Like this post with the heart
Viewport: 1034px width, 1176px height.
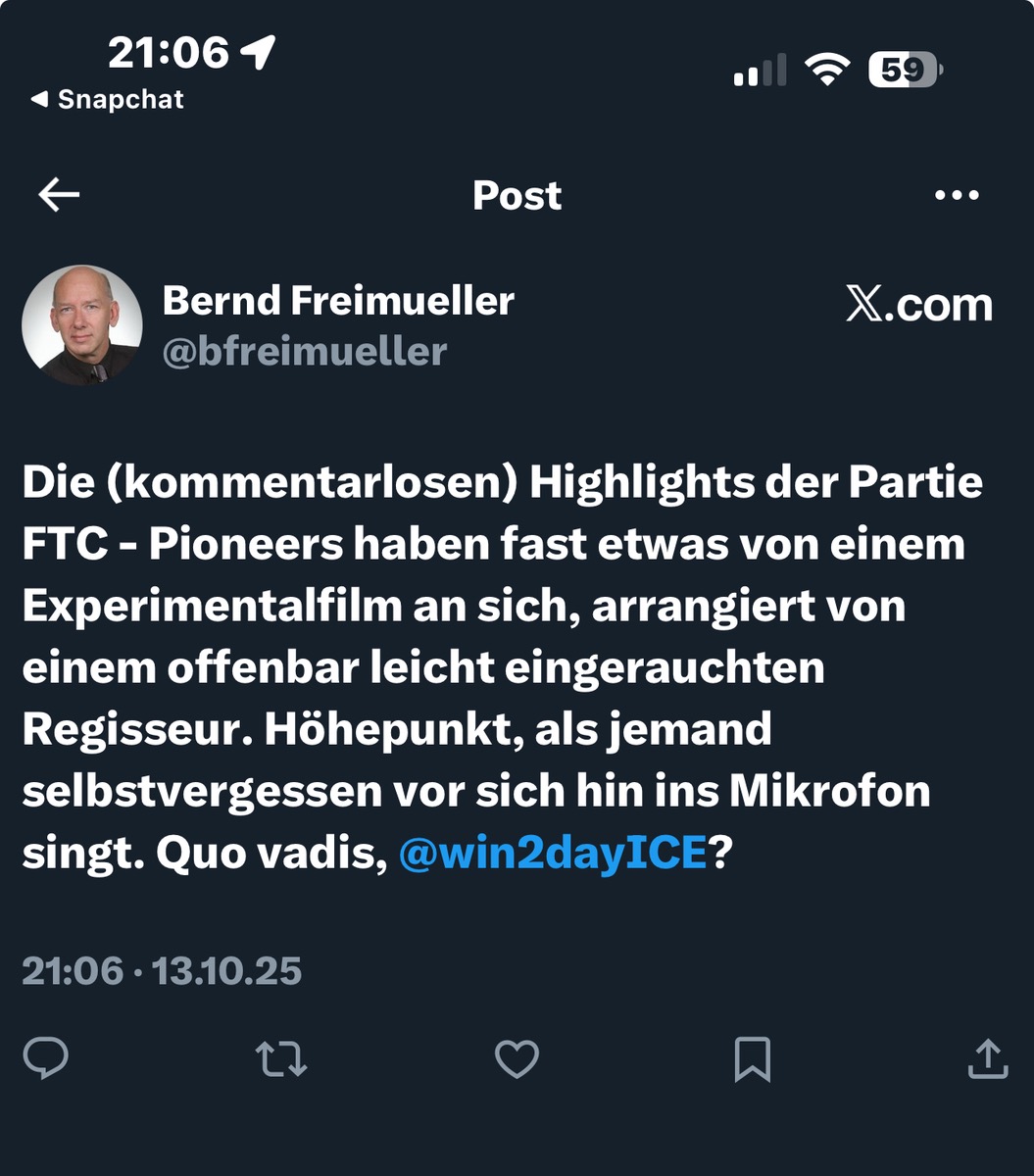click(x=517, y=1059)
